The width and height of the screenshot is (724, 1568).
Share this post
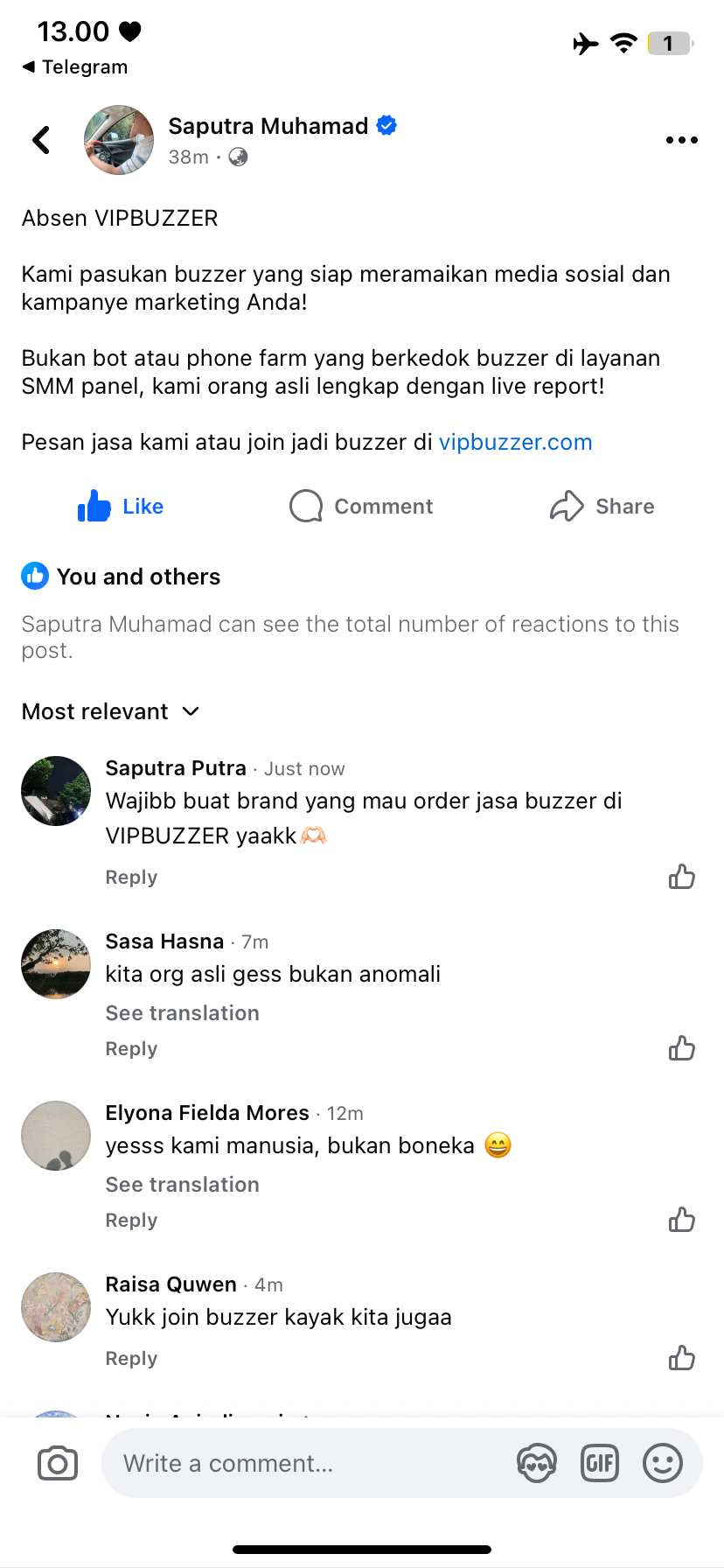[602, 507]
